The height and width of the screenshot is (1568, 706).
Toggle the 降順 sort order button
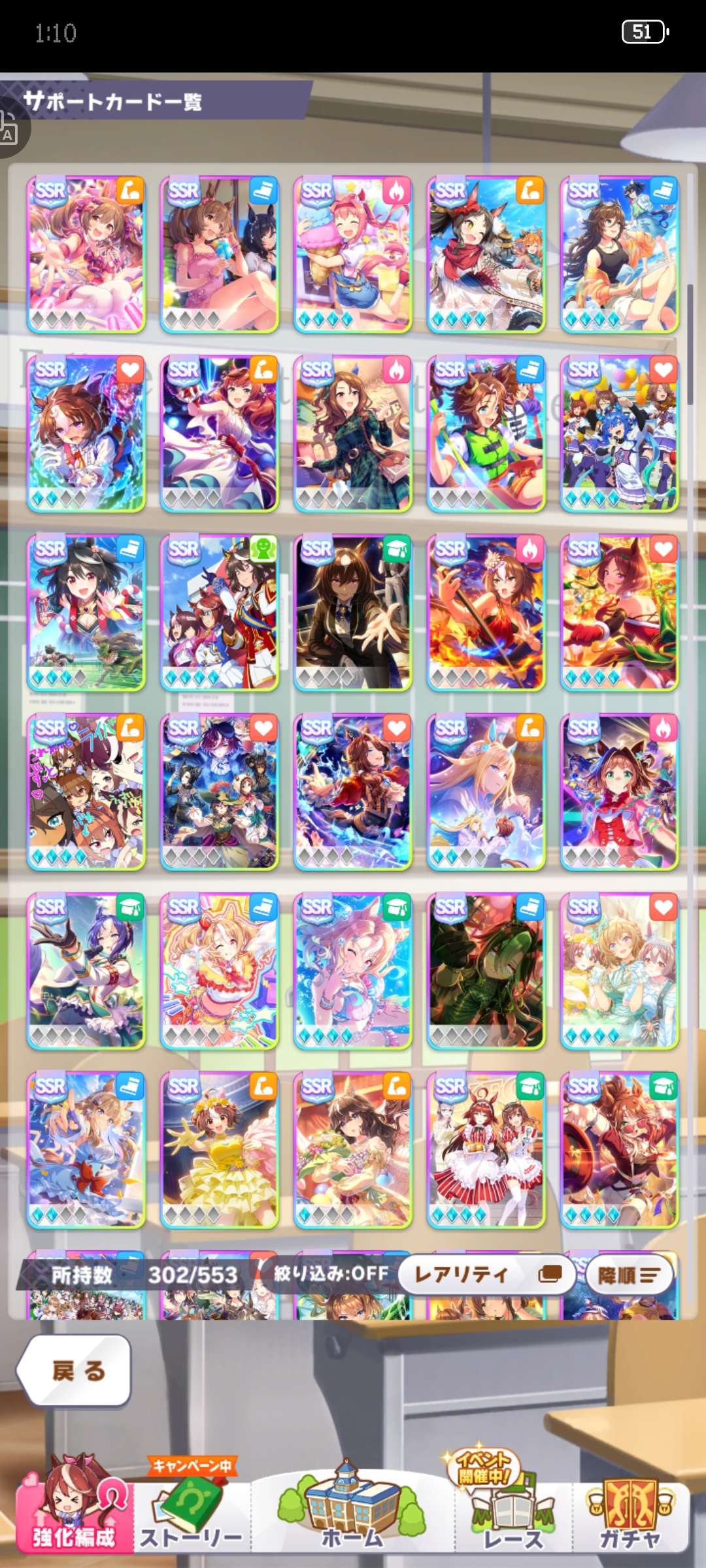pyautogui.click(x=629, y=1275)
